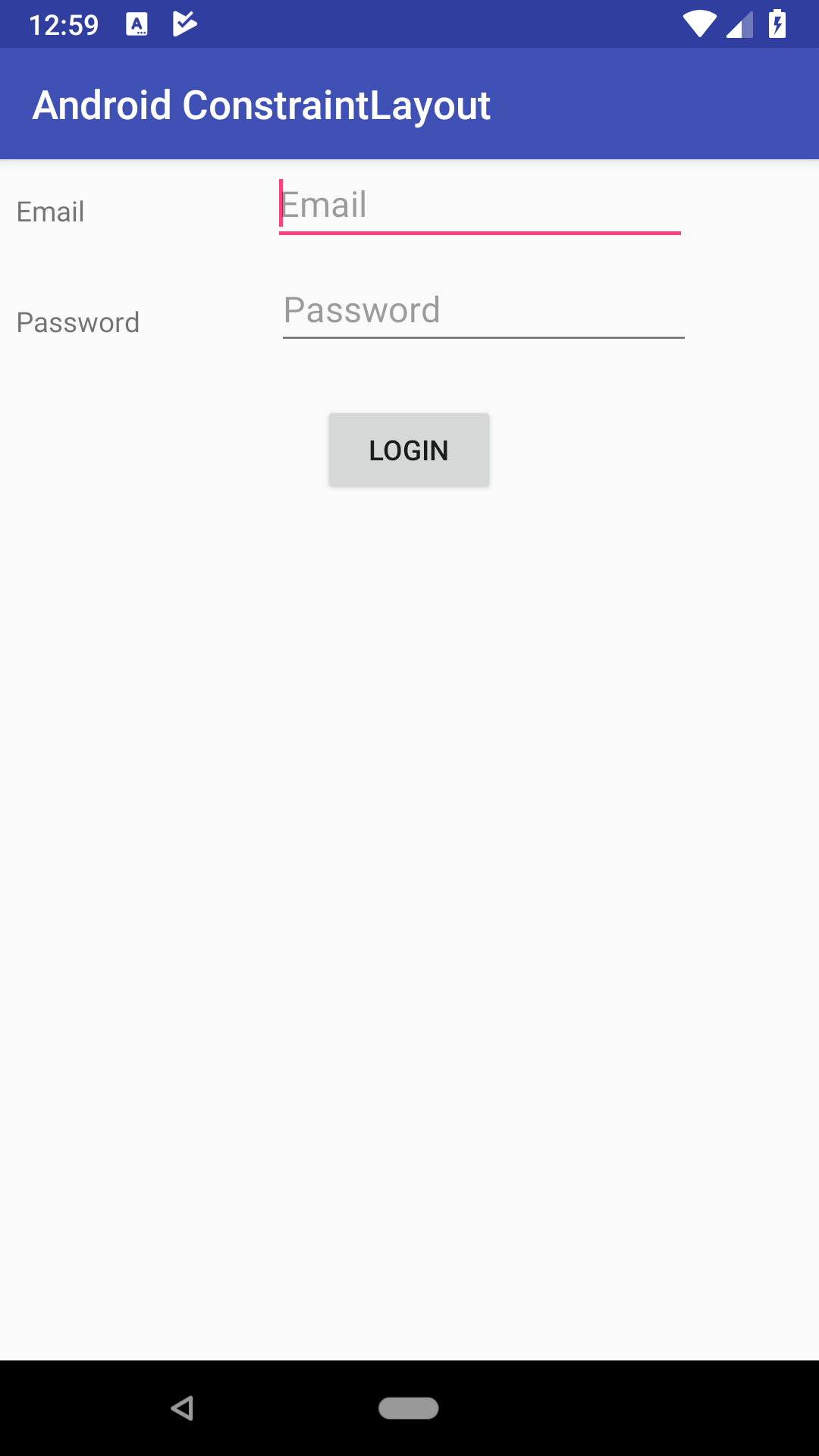Tap the Email label on the left
Screen dimensions: 819x1456
(x=50, y=212)
